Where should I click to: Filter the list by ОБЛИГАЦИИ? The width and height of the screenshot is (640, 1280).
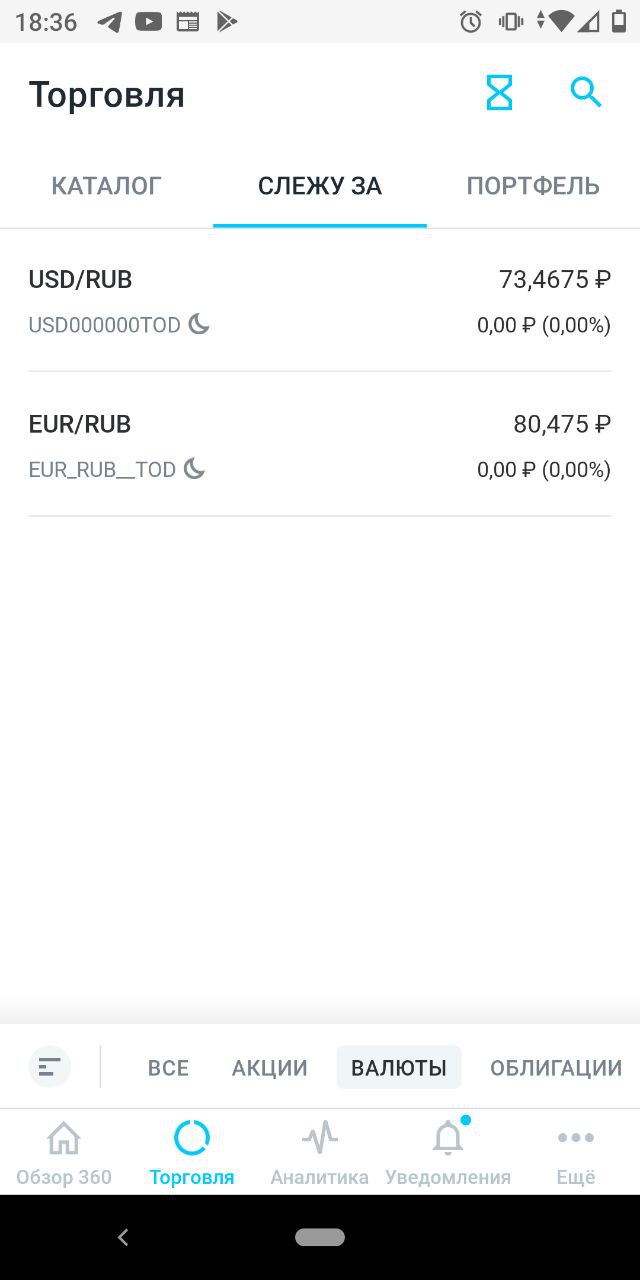(x=556, y=1068)
